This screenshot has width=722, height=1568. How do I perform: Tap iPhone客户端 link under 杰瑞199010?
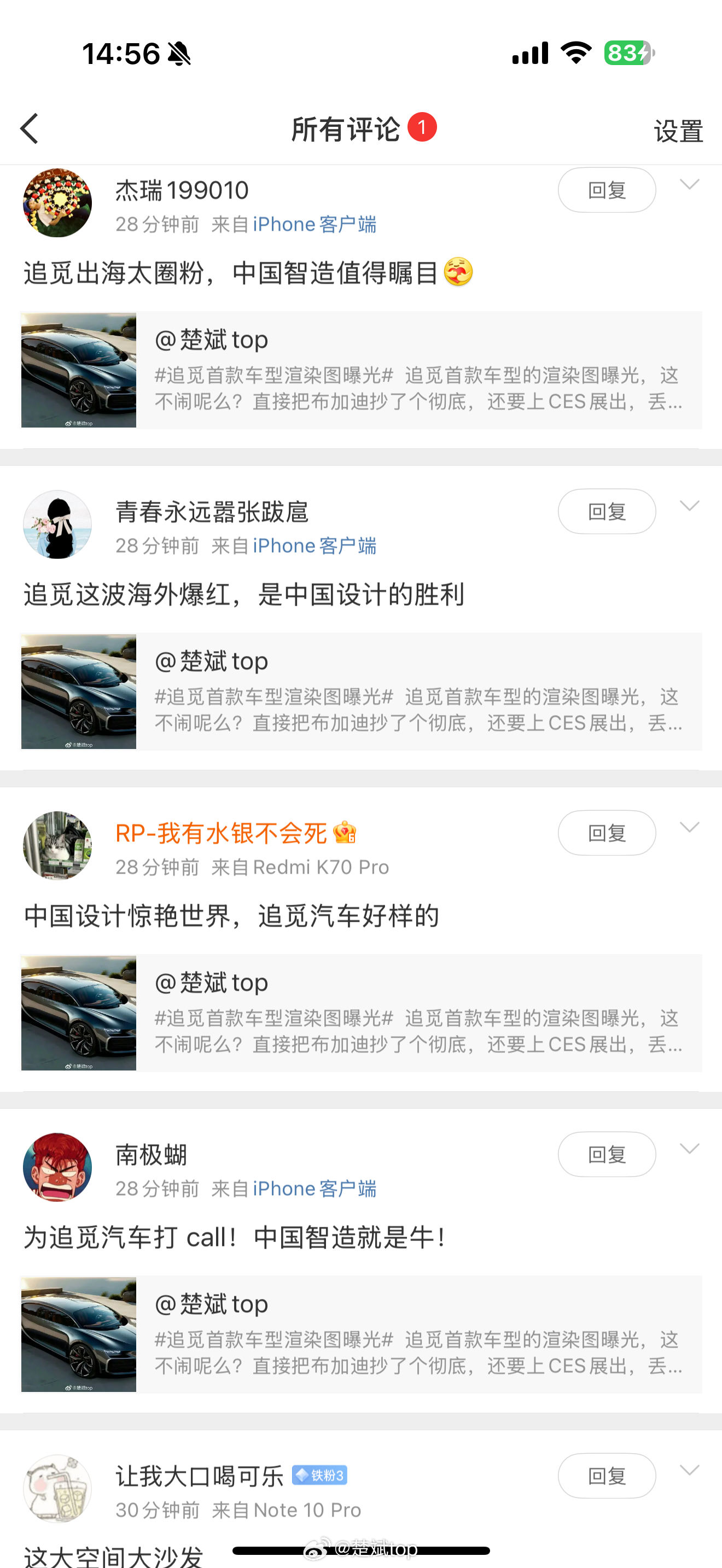[314, 224]
